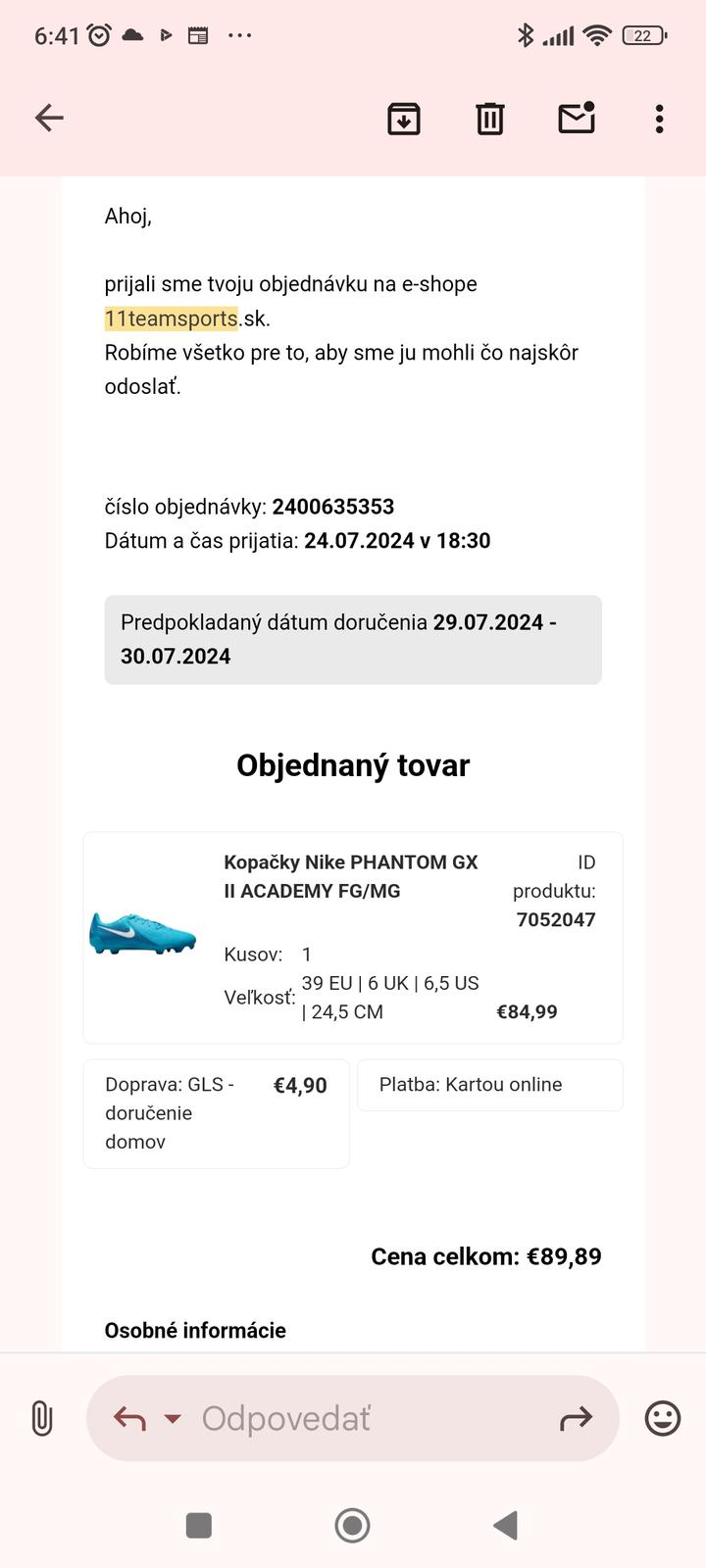
Task: Open the overflow menu
Action: click(659, 119)
